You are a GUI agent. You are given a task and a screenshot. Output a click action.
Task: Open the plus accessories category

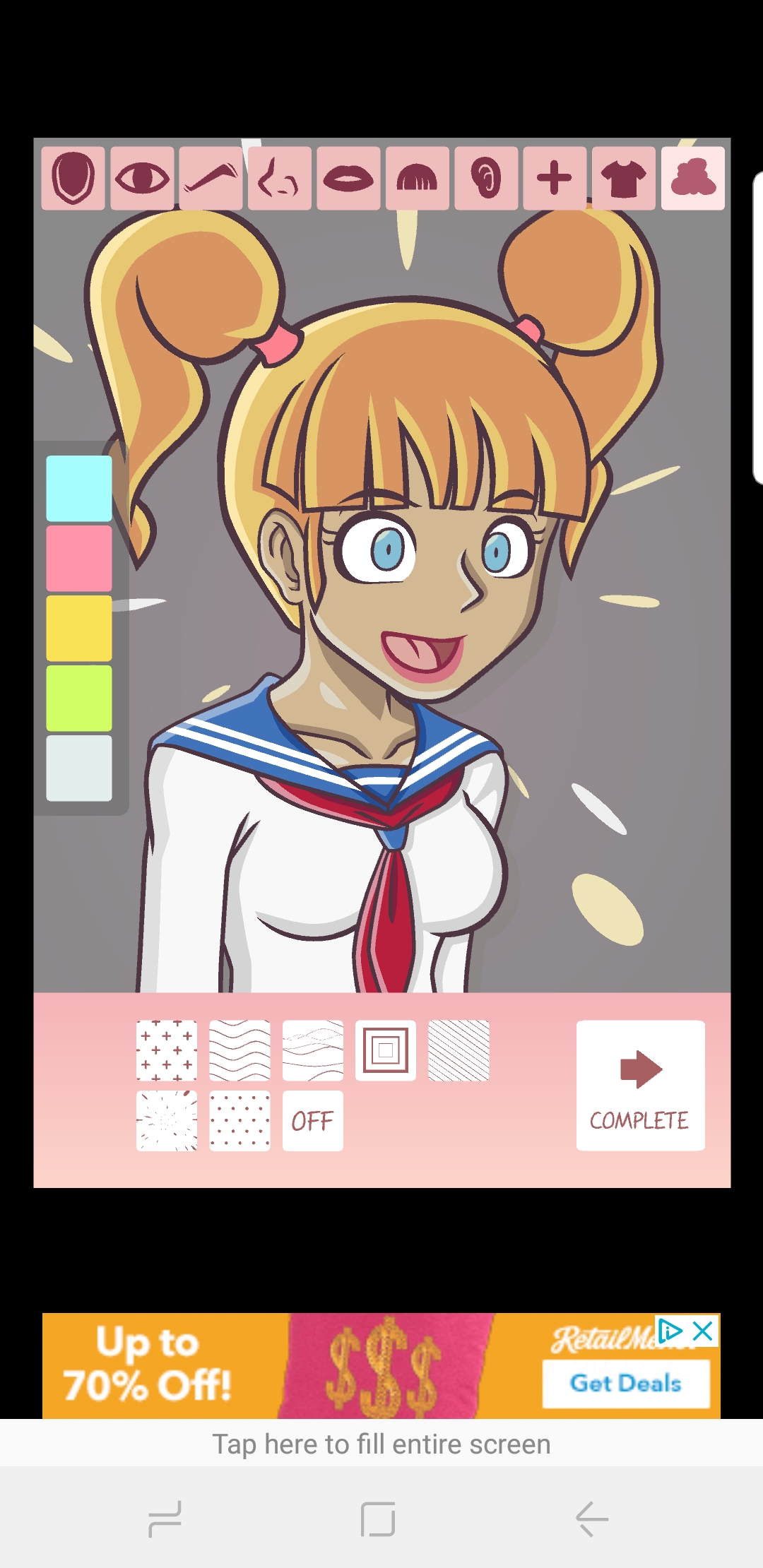(555, 178)
